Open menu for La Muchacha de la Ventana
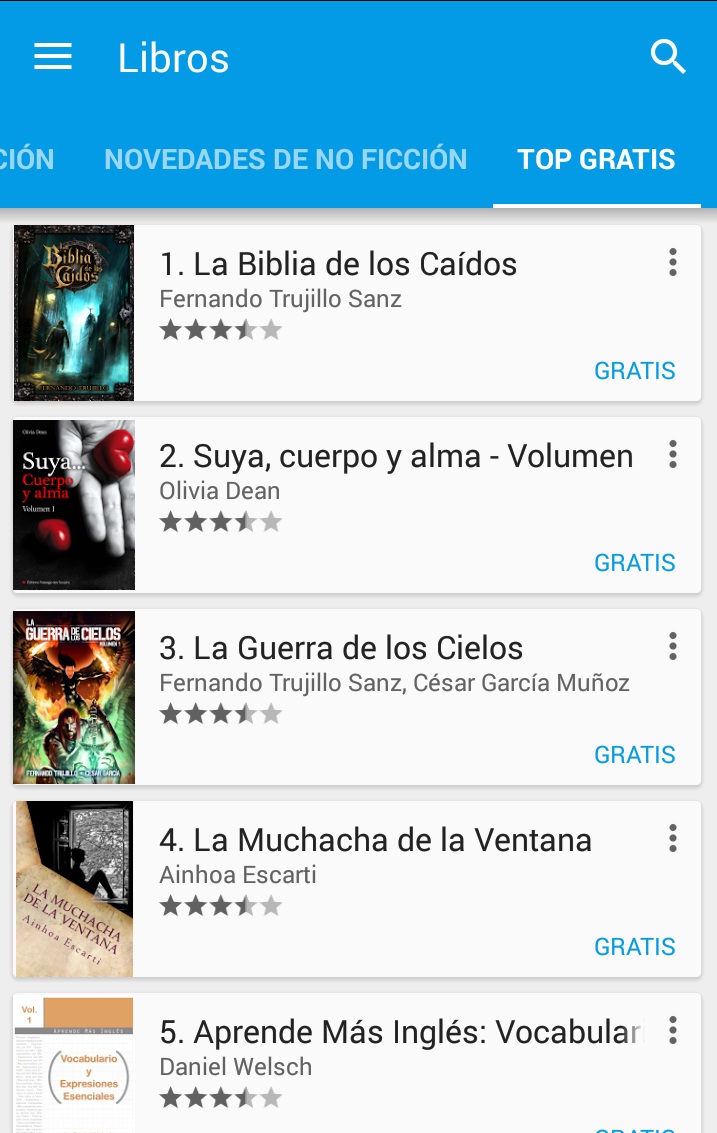 (x=673, y=838)
